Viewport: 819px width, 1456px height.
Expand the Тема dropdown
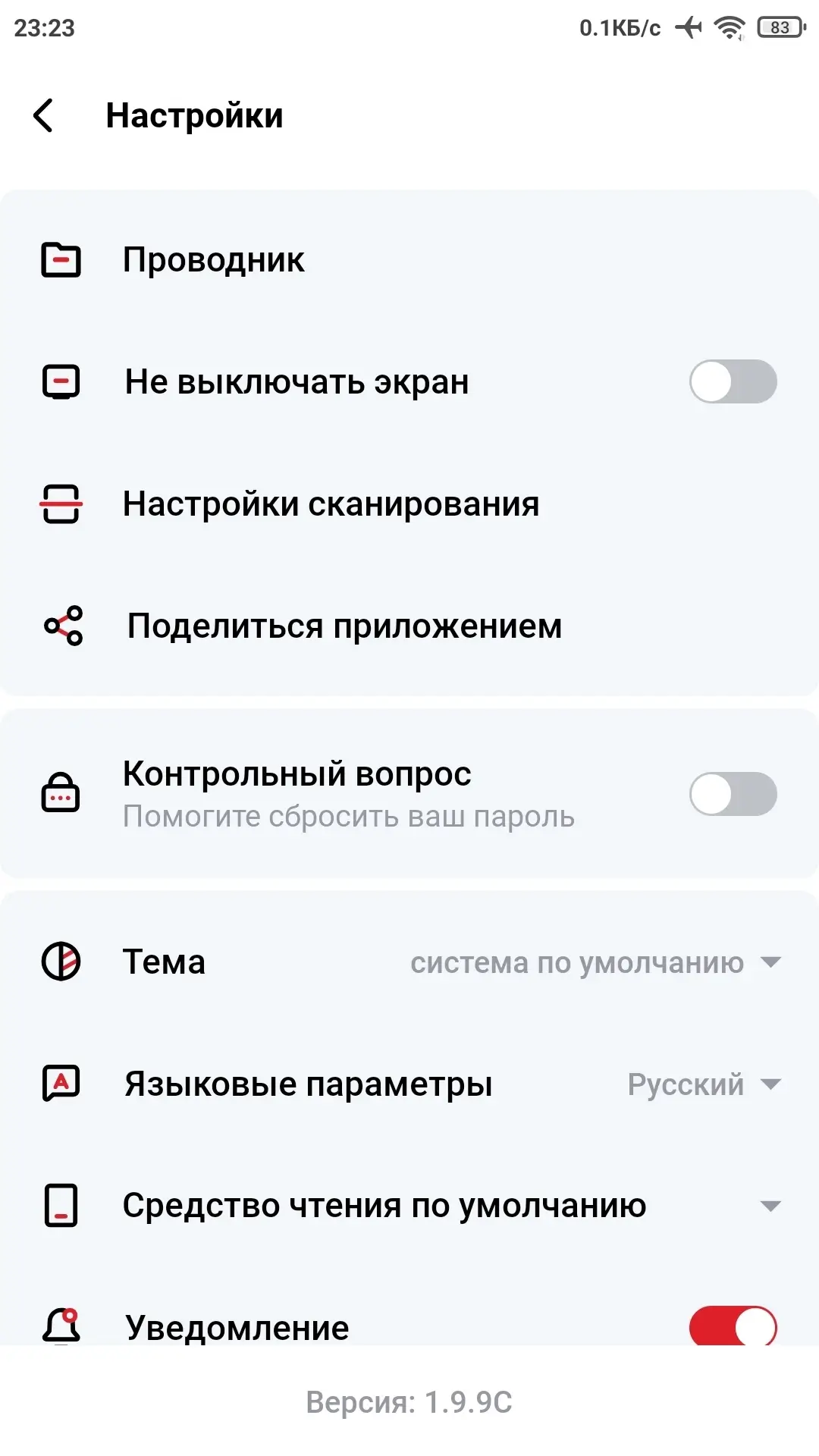595,963
